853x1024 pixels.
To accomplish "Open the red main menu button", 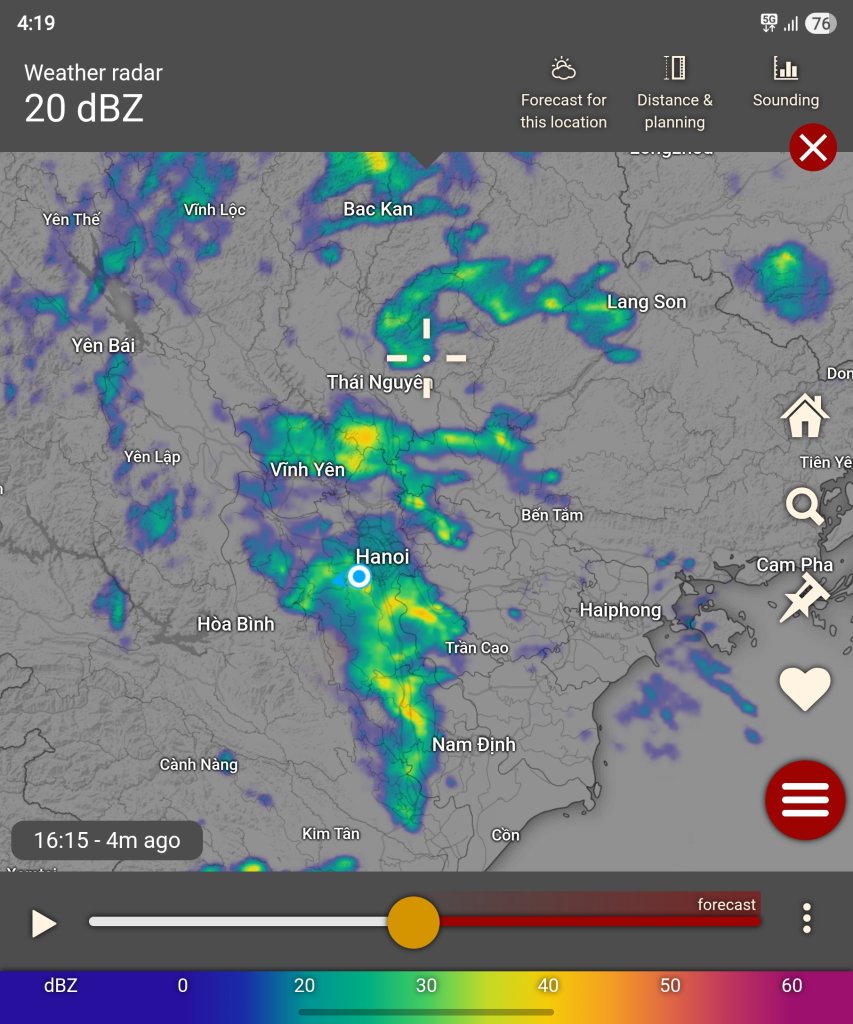I will click(x=805, y=800).
